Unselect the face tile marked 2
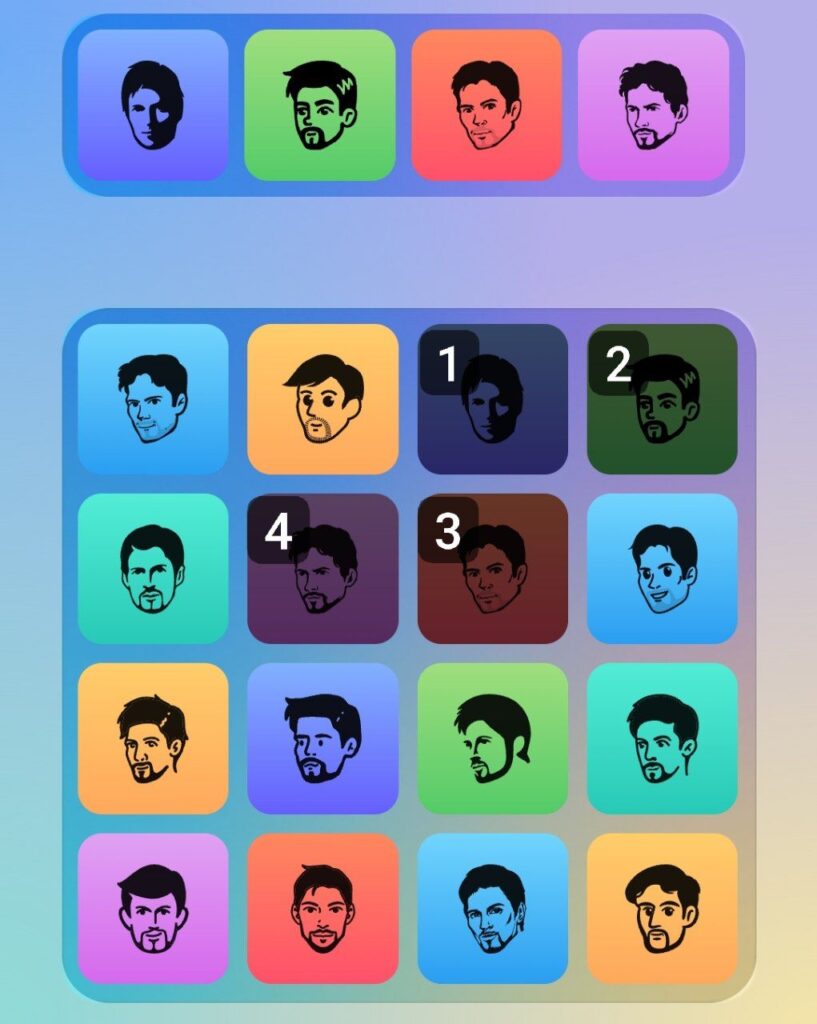Viewport: 817px width, 1024px height. click(662, 399)
